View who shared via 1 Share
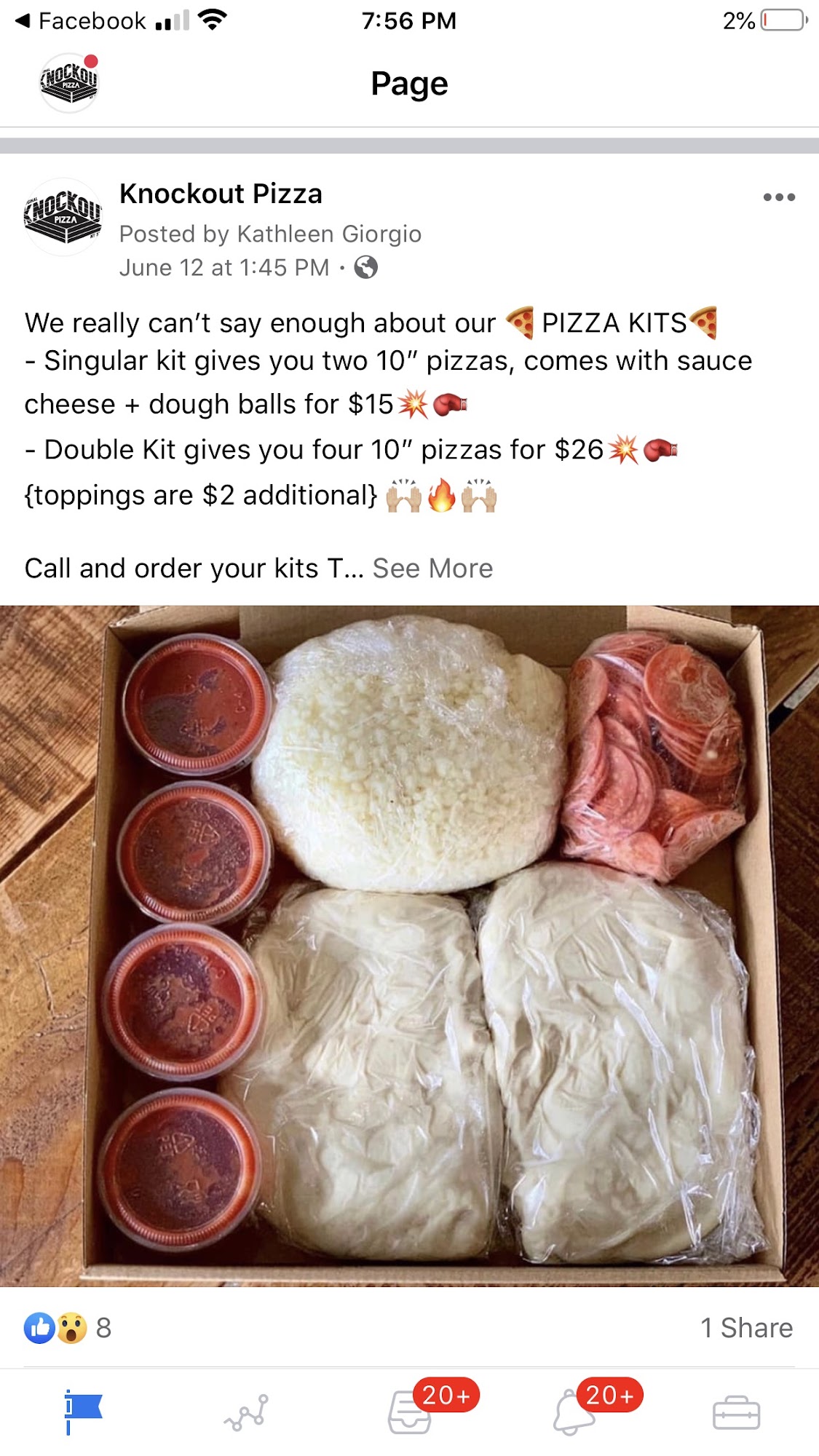Screen dimensions: 819x1456 (746, 1328)
